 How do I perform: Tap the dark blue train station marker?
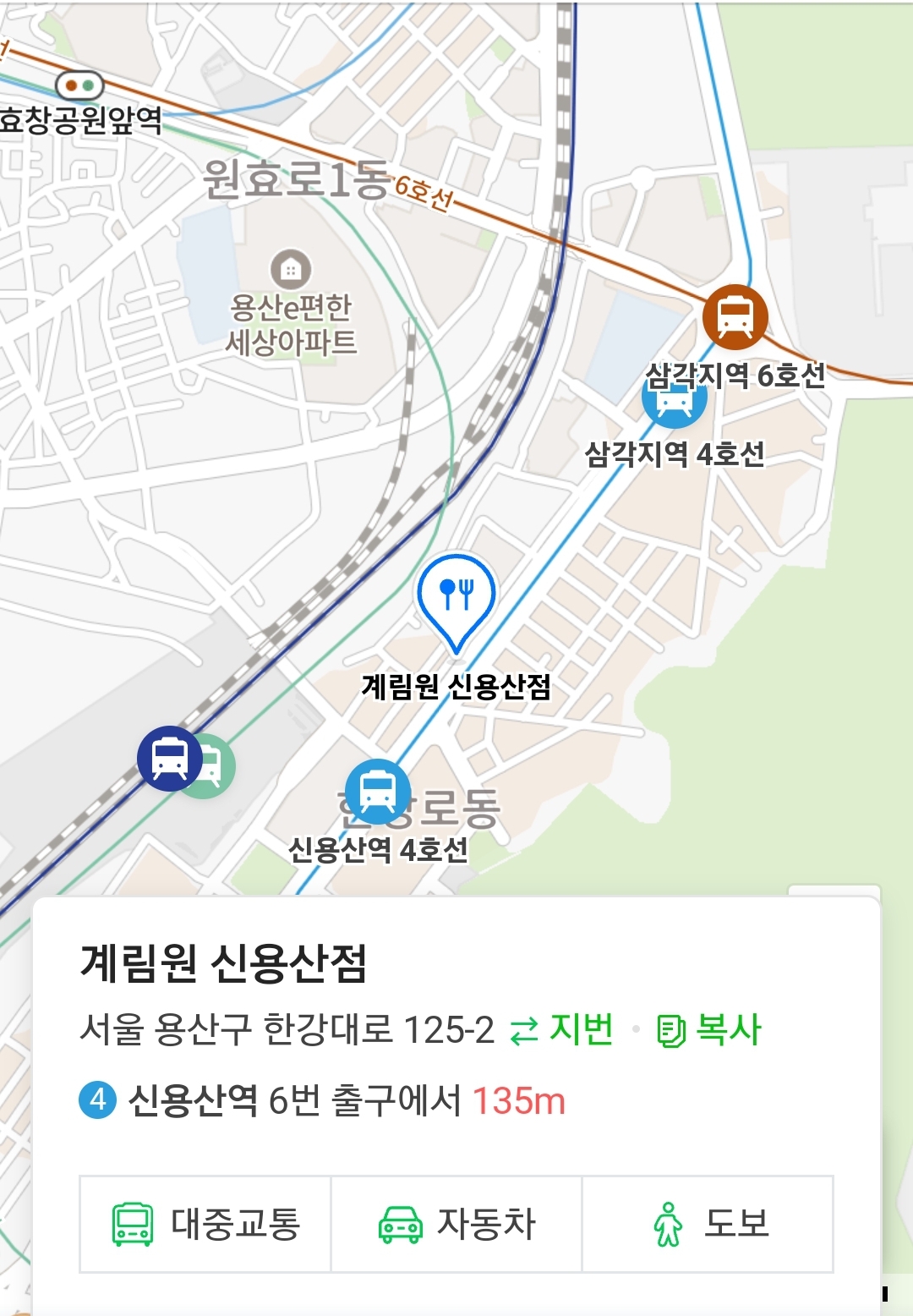tap(170, 759)
